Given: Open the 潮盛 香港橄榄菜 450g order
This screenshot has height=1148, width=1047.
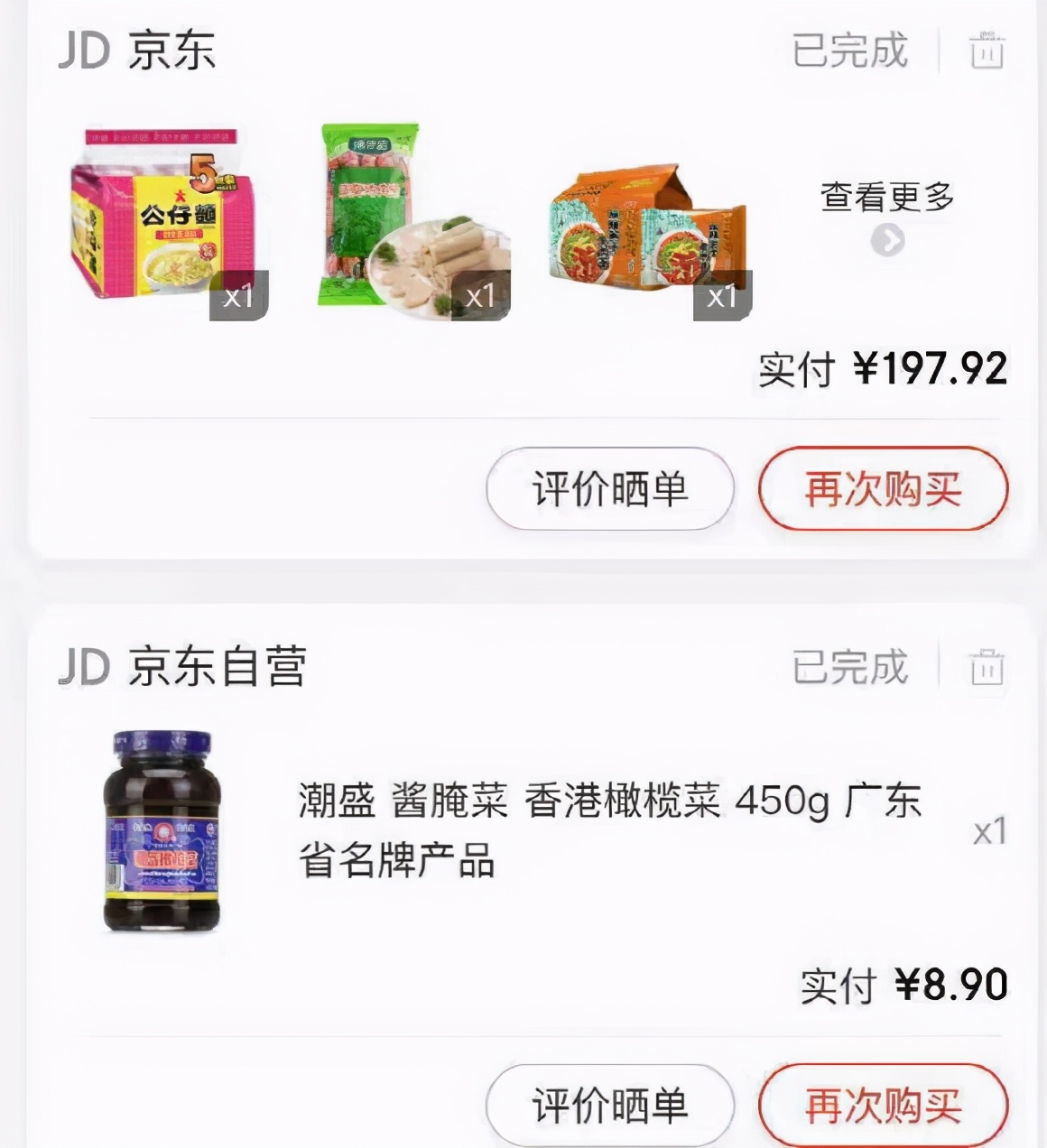Looking at the screenshot, I should pyautogui.click(x=609, y=830).
